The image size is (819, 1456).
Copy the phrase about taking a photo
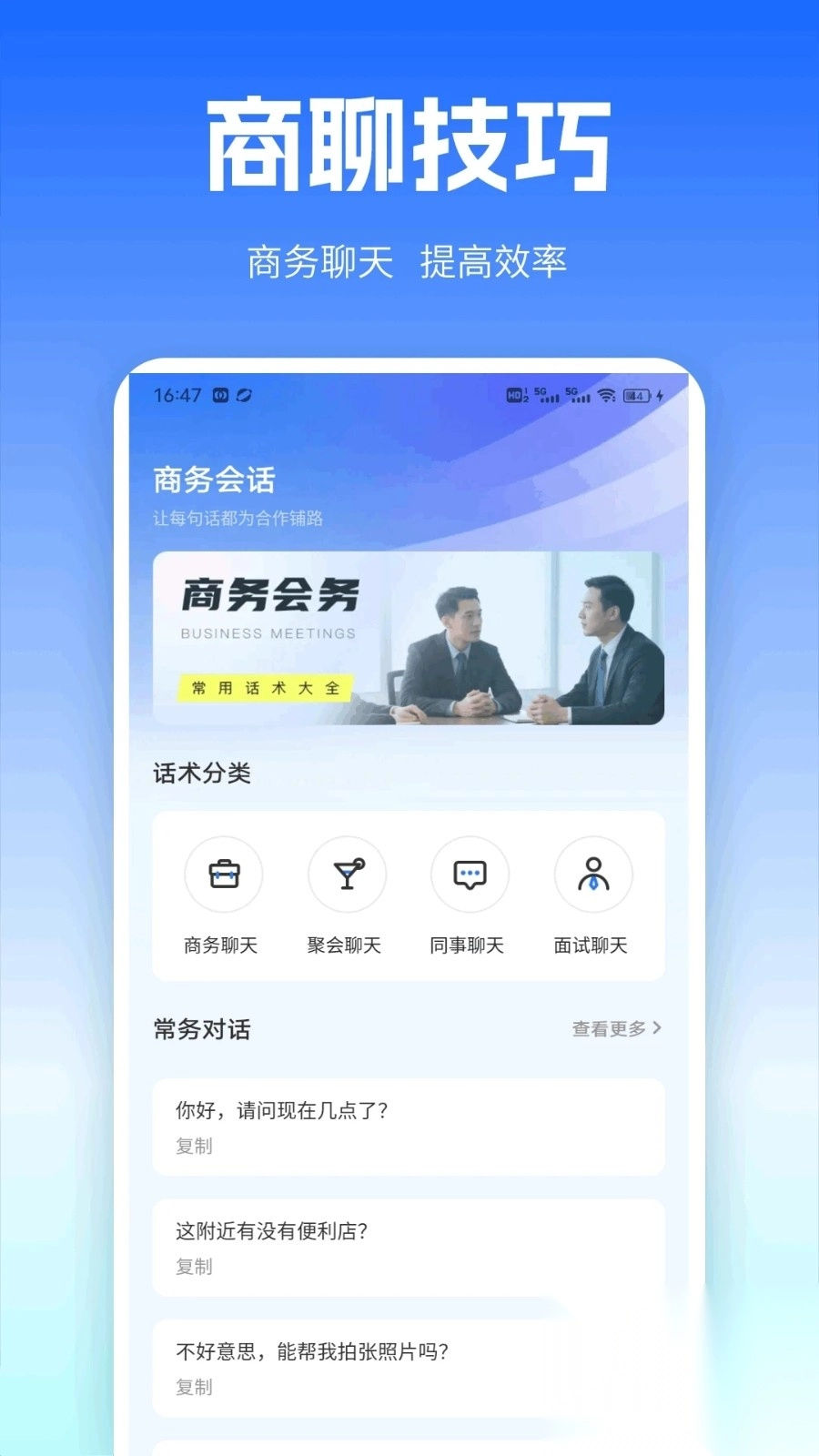tap(194, 1388)
